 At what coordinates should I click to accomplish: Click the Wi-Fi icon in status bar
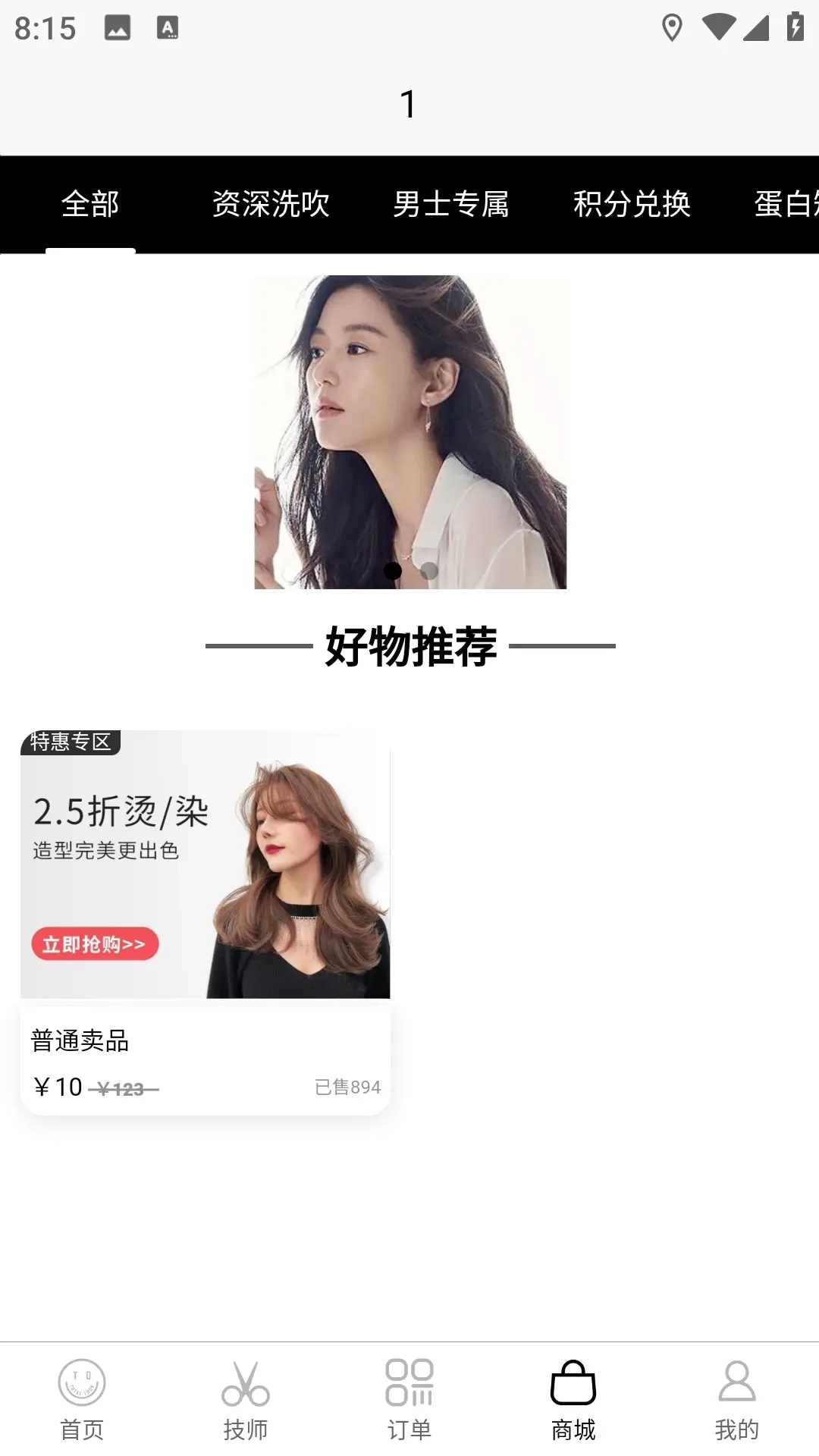point(718,27)
